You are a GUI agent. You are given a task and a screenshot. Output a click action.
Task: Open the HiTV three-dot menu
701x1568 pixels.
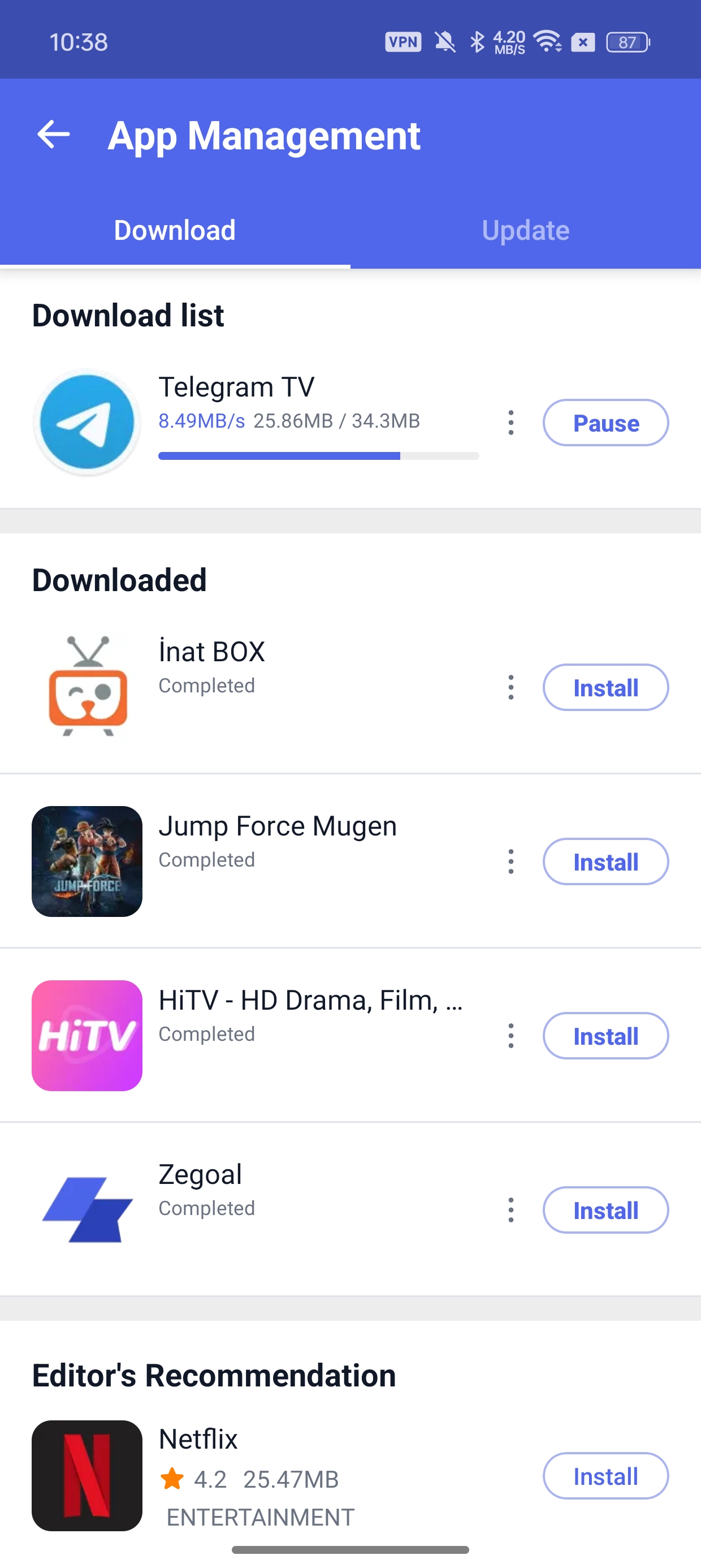[x=511, y=1035]
